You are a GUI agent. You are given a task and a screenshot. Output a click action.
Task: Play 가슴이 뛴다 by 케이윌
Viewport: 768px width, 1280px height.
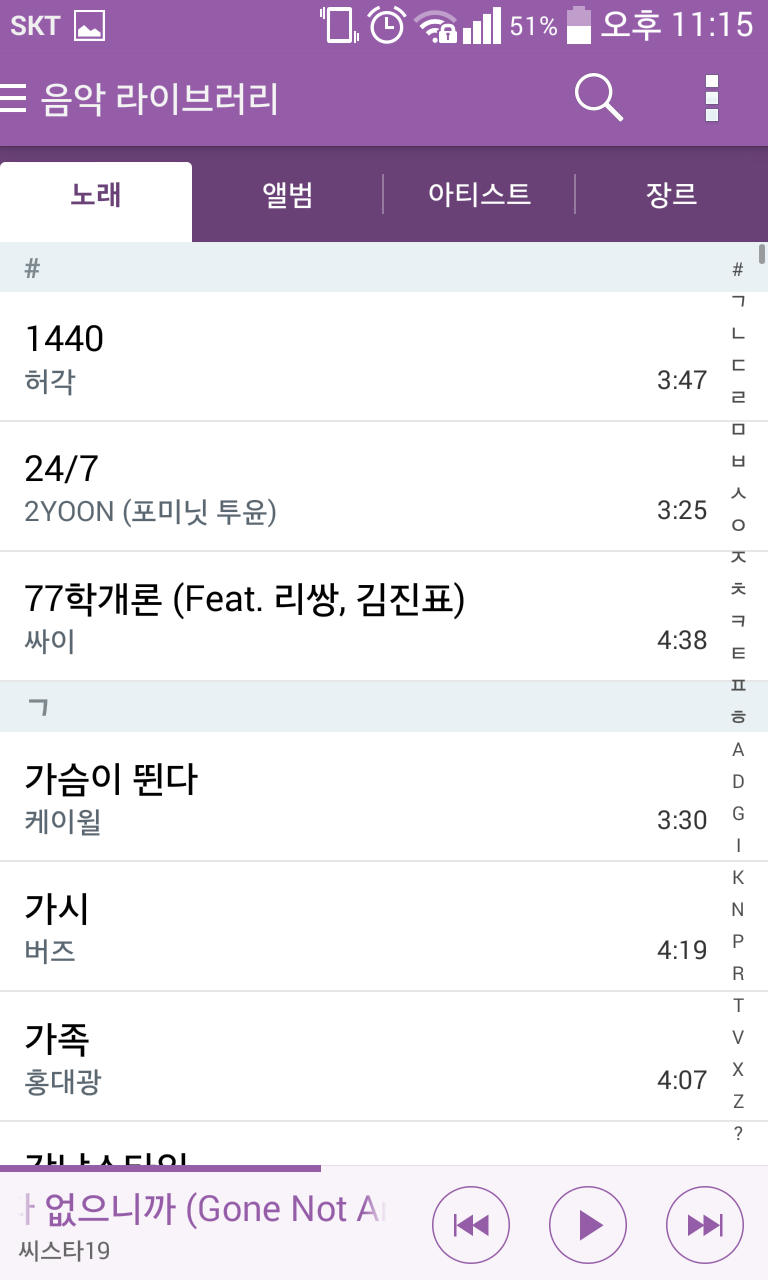tap(360, 797)
